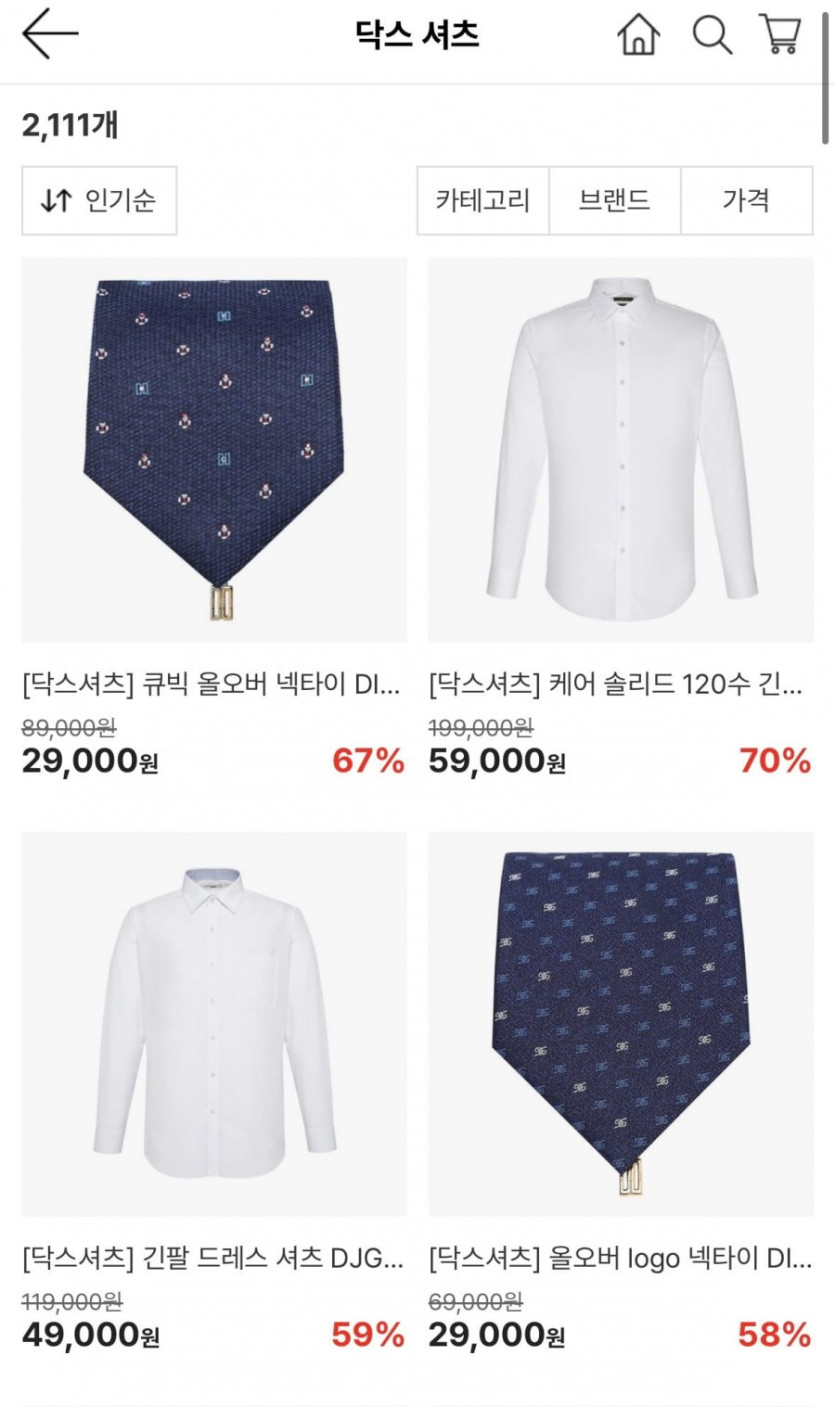
Task: Change sorting via 인기순 button
Action: 99,201
